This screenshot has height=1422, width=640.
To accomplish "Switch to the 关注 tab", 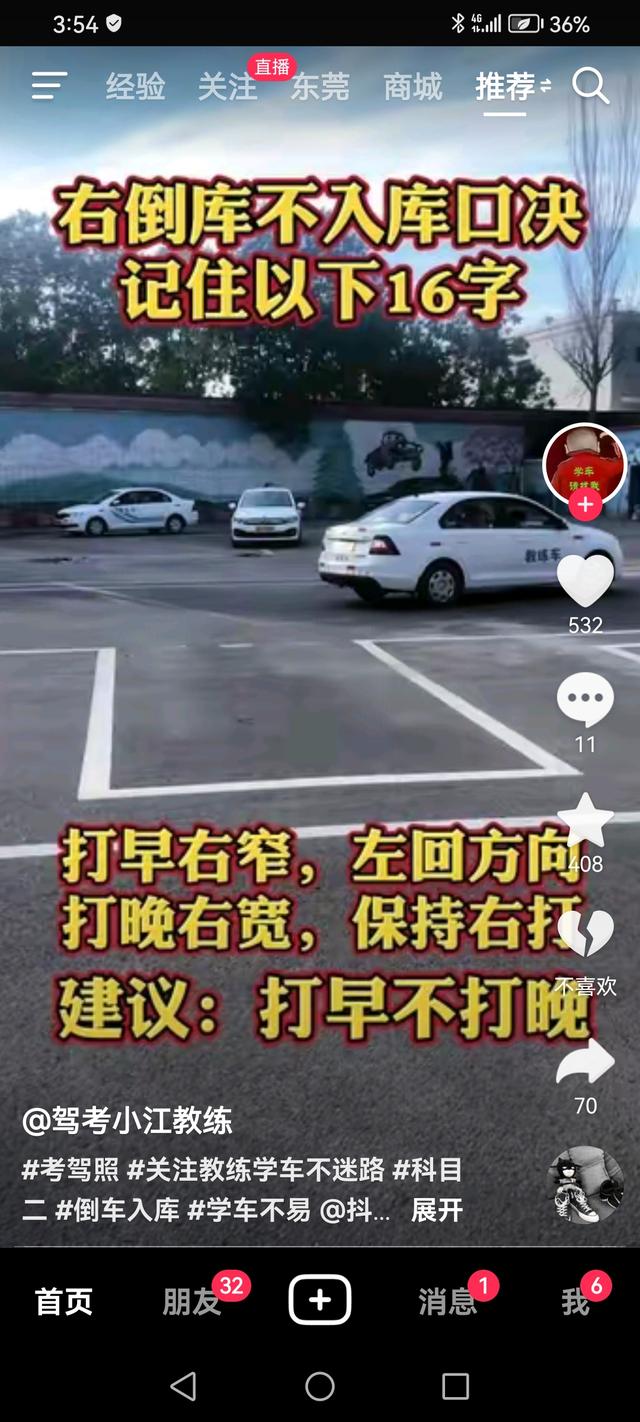I will (x=228, y=88).
